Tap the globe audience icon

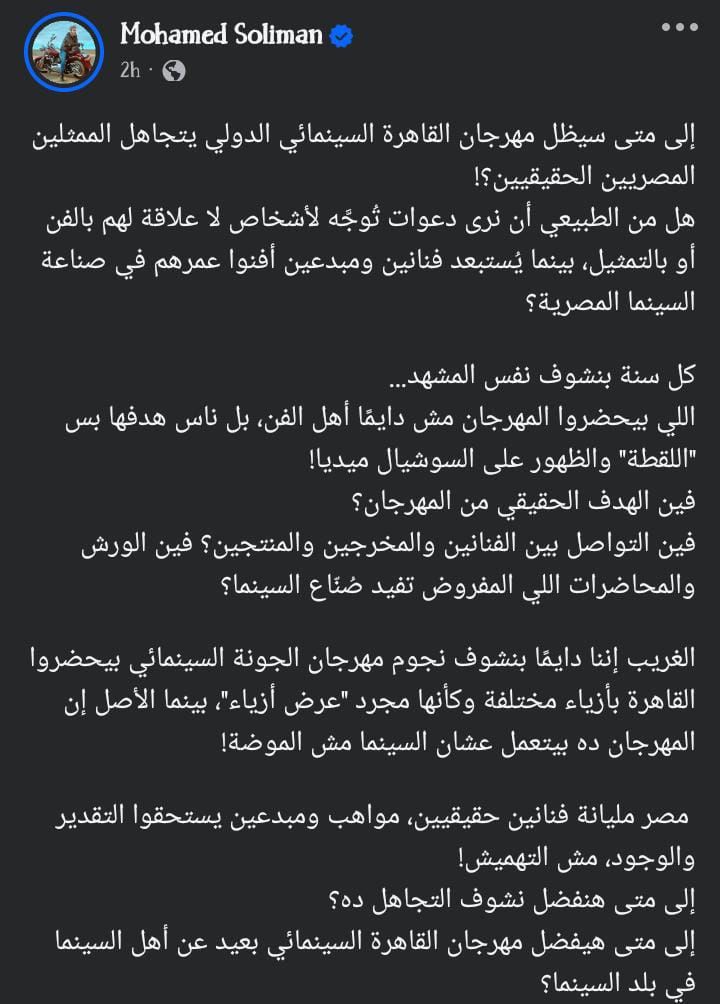tap(172, 71)
